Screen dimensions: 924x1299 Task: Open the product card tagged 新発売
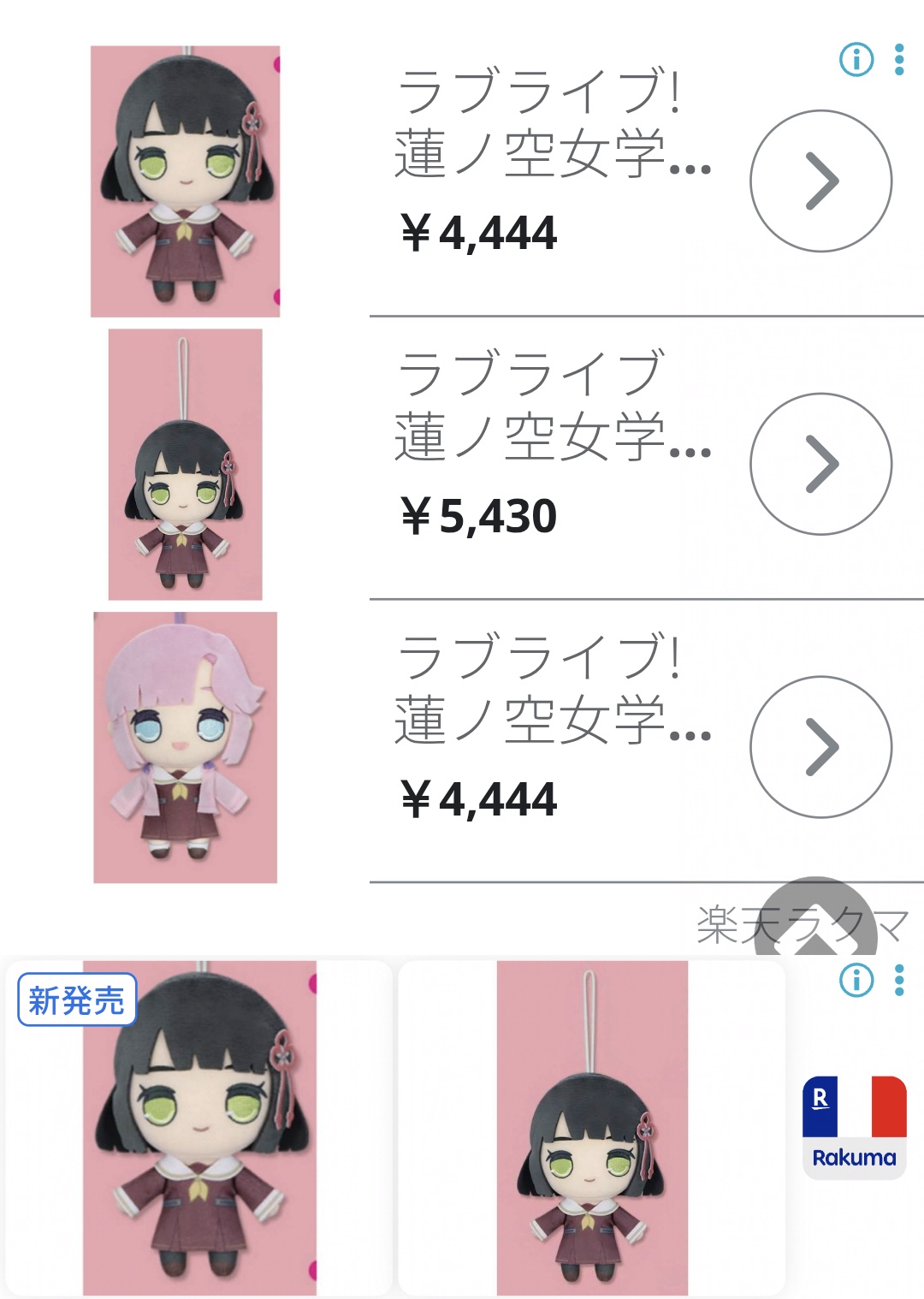(x=198, y=1126)
